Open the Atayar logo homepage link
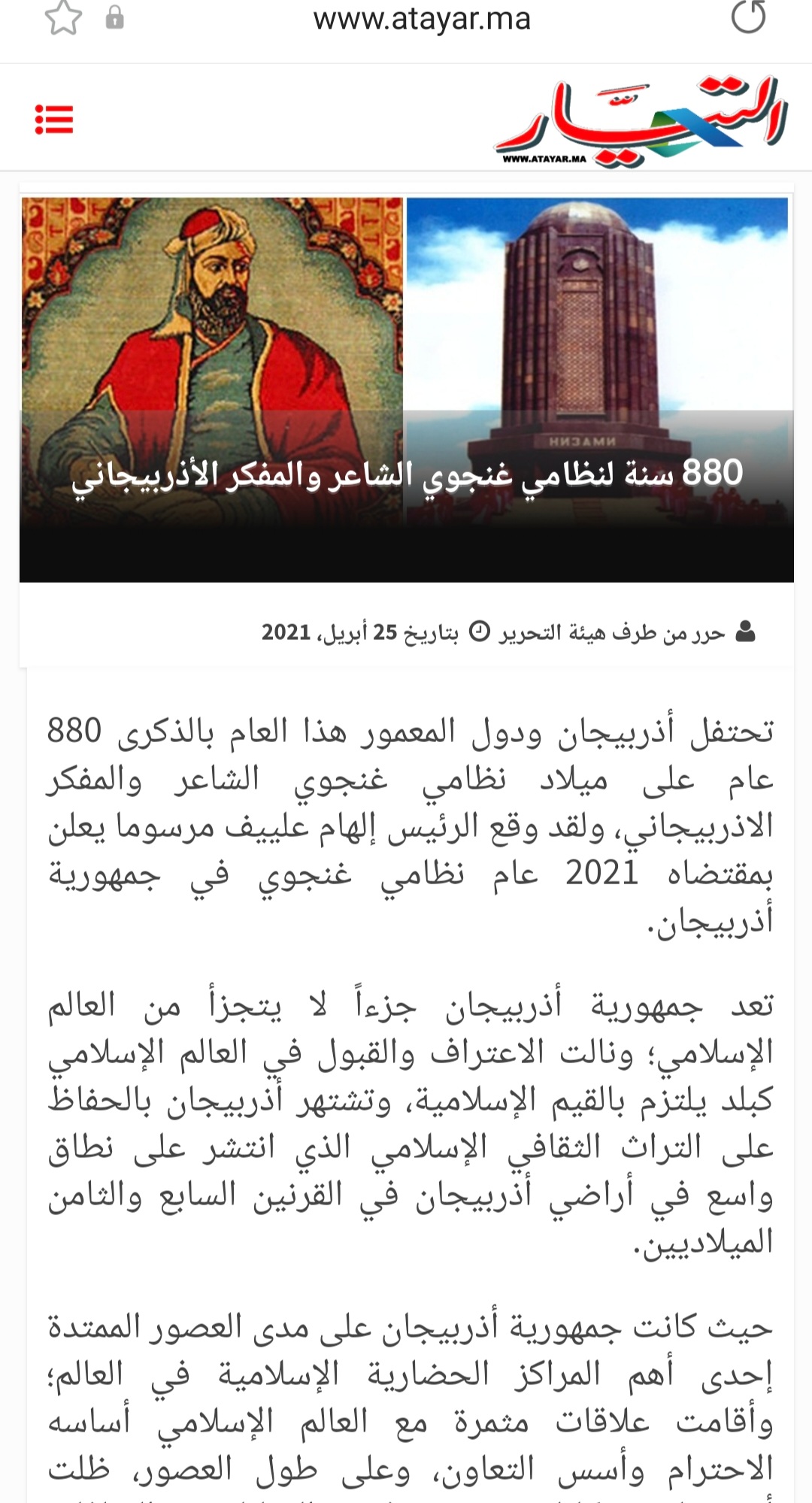Image resolution: width=812 pixels, height=1503 pixels. pos(641,120)
